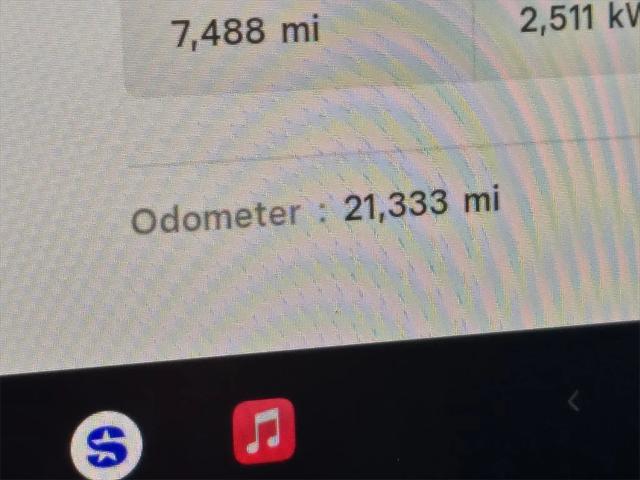Tap the left chevron arrow in dock
This screenshot has height=480, width=640.
click(573, 401)
